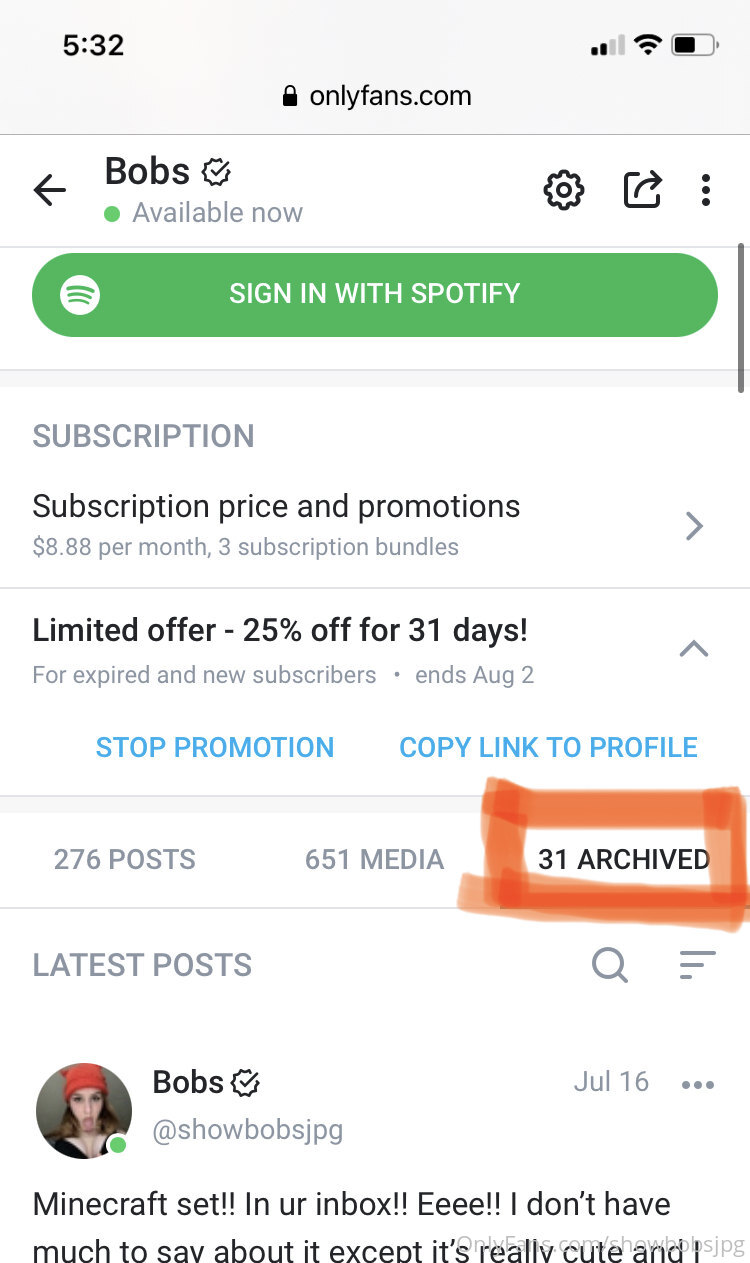The height and width of the screenshot is (1263, 750).
Task: Open the 31 Archived tab
Action: 624,859
